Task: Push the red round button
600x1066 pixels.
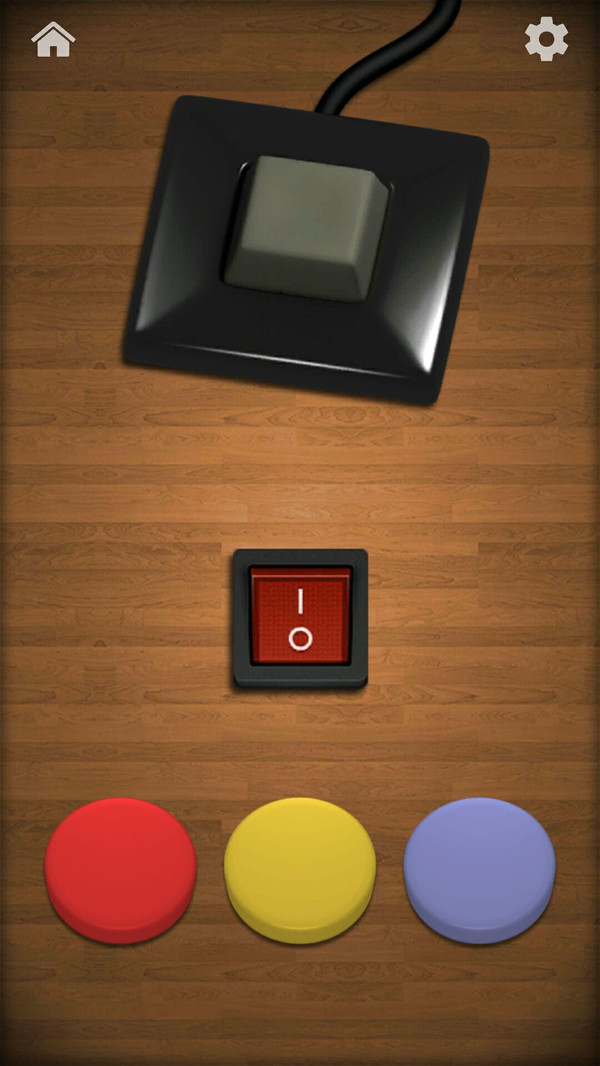Action: (x=120, y=866)
